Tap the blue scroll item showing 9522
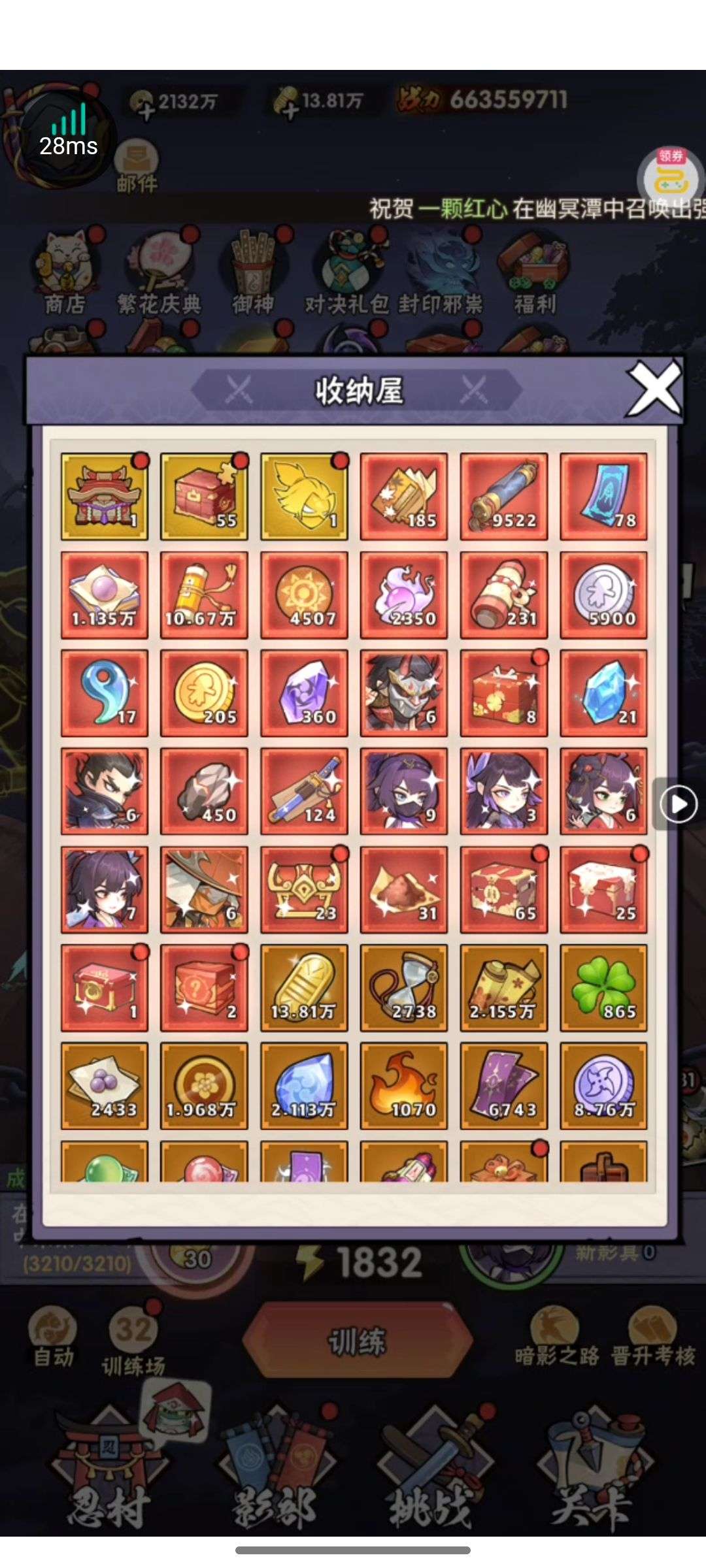The width and height of the screenshot is (706, 1568). (503, 497)
